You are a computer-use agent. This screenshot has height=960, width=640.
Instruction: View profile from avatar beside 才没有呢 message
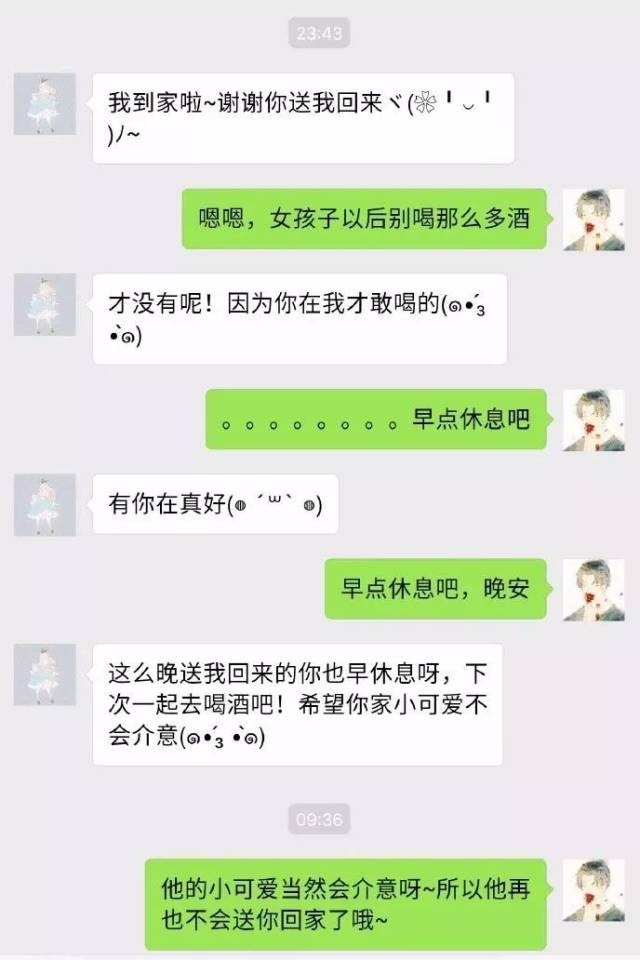click(45, 304)
